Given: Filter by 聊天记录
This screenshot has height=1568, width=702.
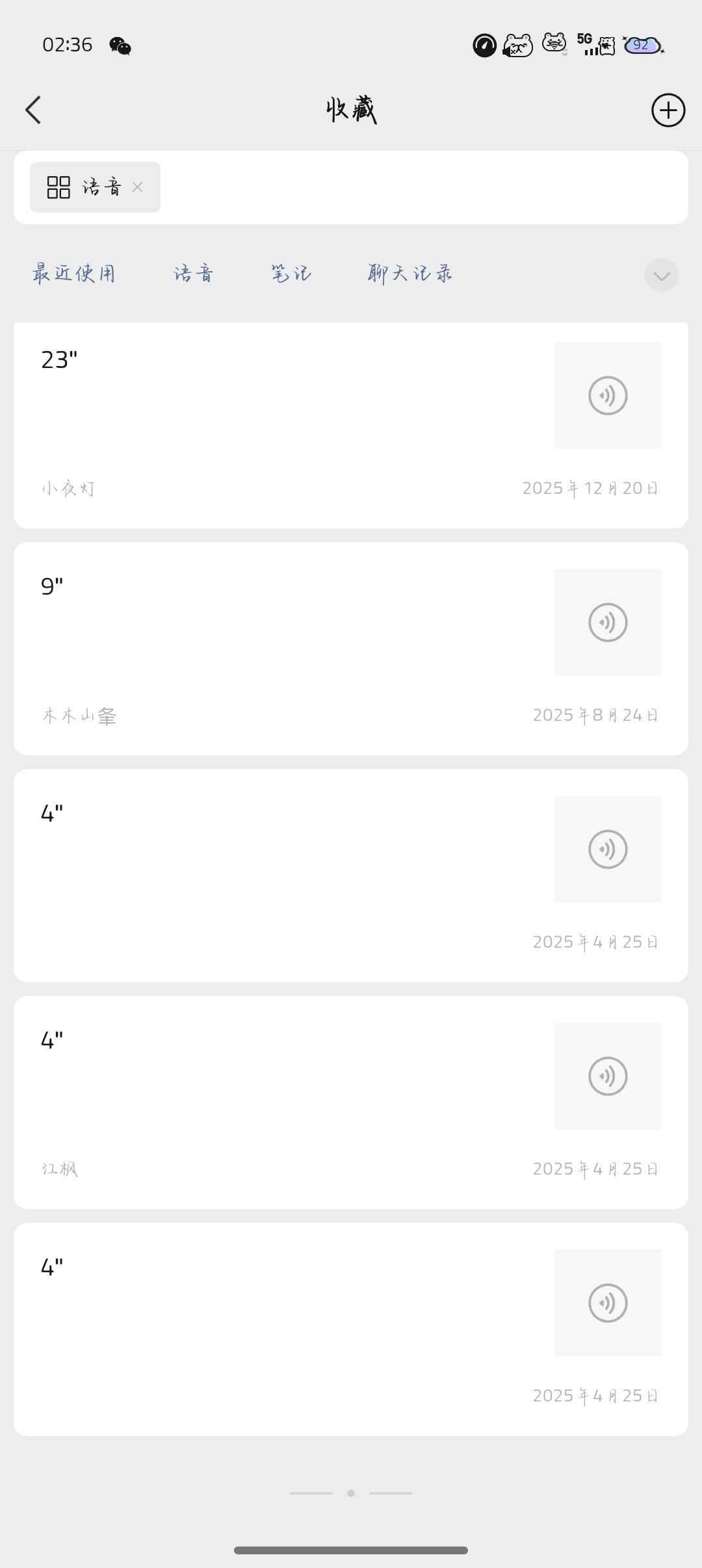Looking at the screenshot, I should (x=409, y=274).
